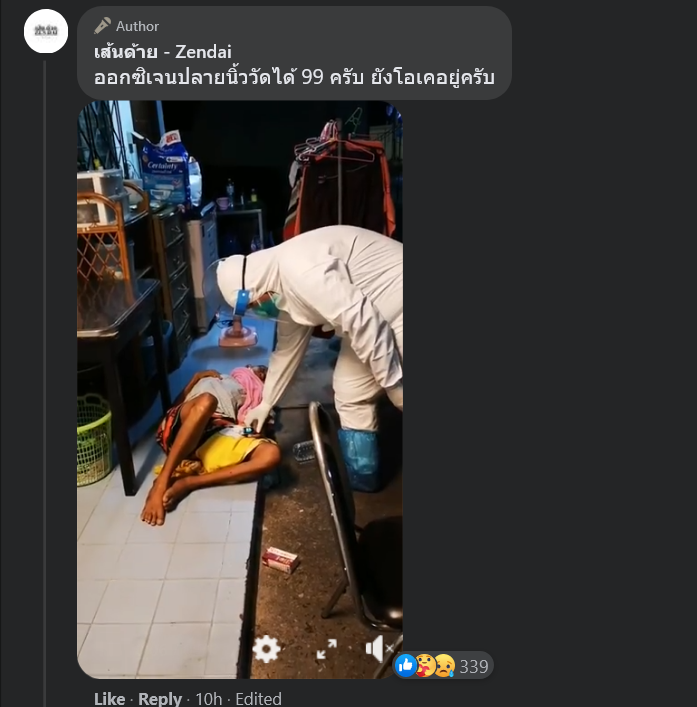Image resolution: width=697 pixels, height=707 pixels.
Task: View the 339 reactions list
Action: click(442, 666)
